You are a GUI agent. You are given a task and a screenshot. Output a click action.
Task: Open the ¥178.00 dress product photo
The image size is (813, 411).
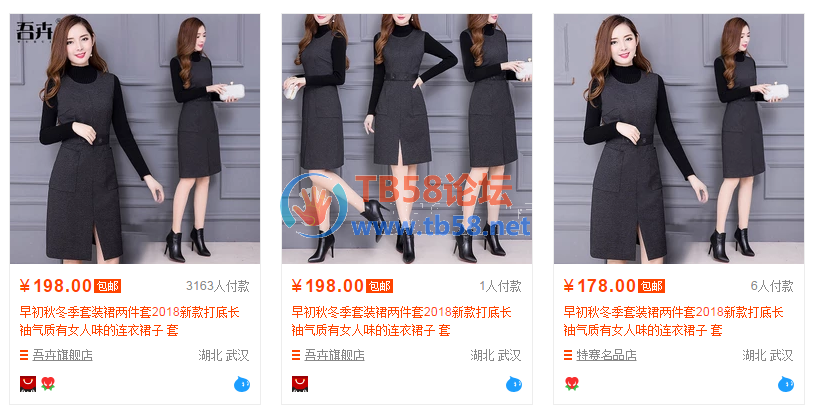678,138
